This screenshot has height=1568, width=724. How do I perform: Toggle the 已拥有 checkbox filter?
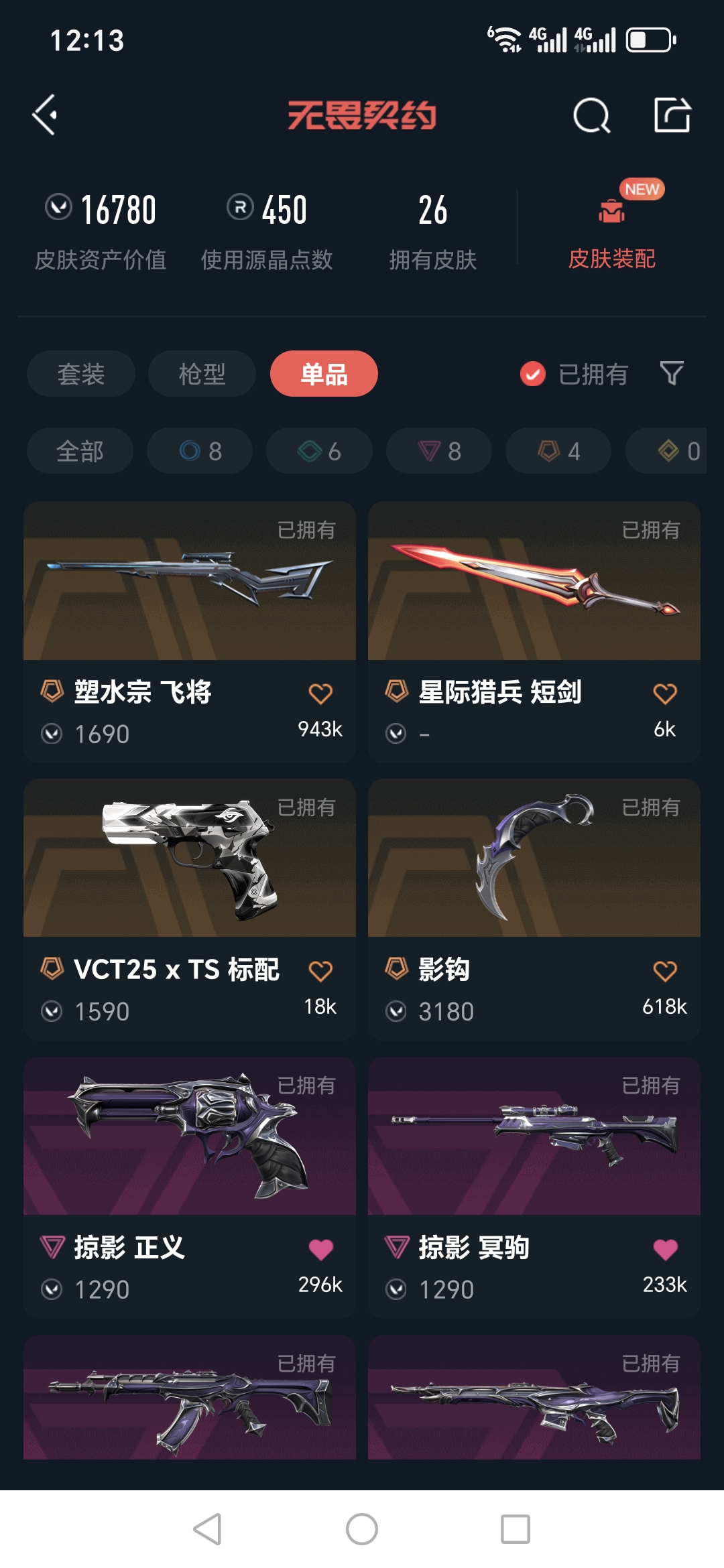[533, 374]
